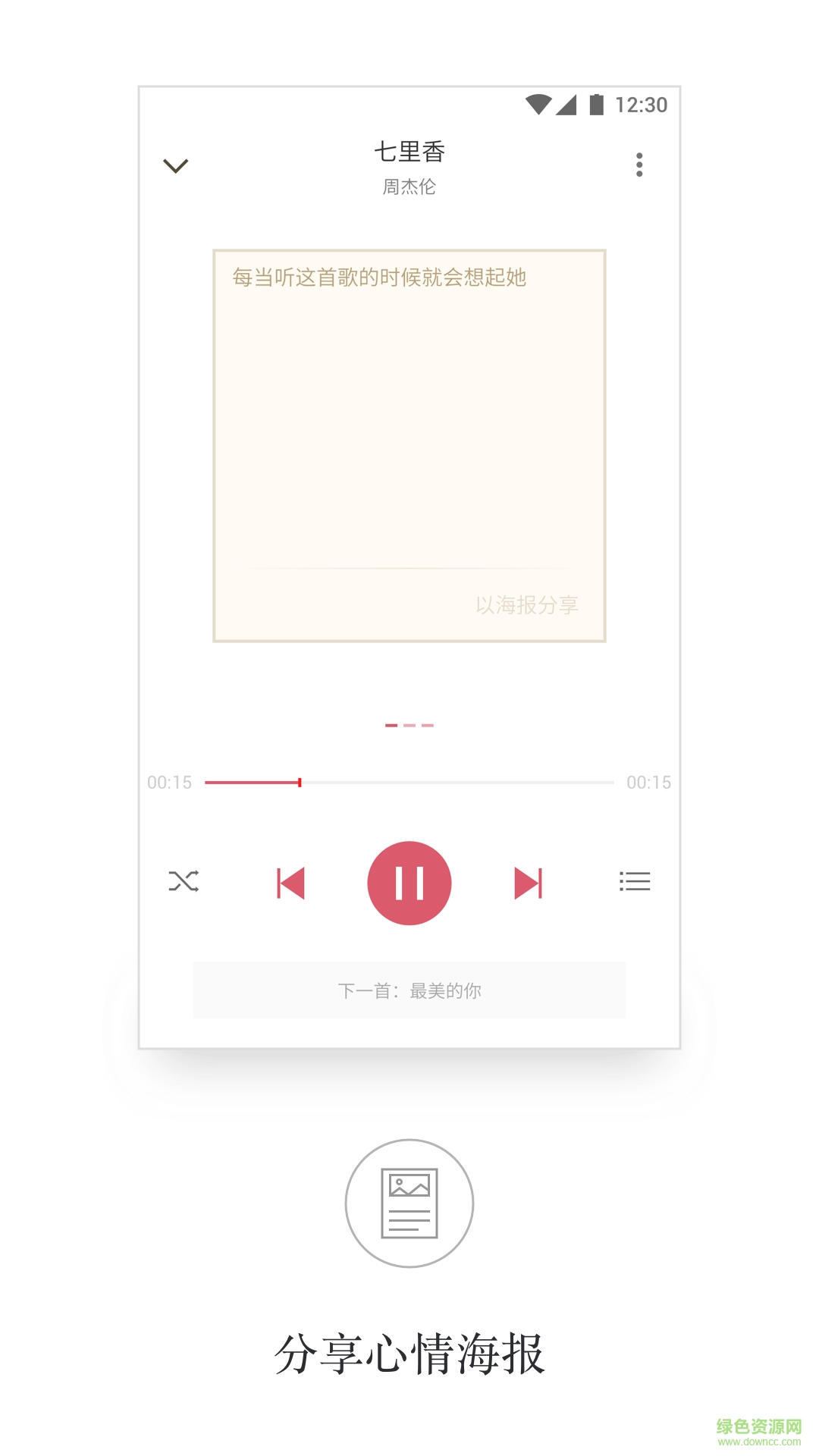
Task: Open the playlist queue icon
Action: tap(635, 881)
